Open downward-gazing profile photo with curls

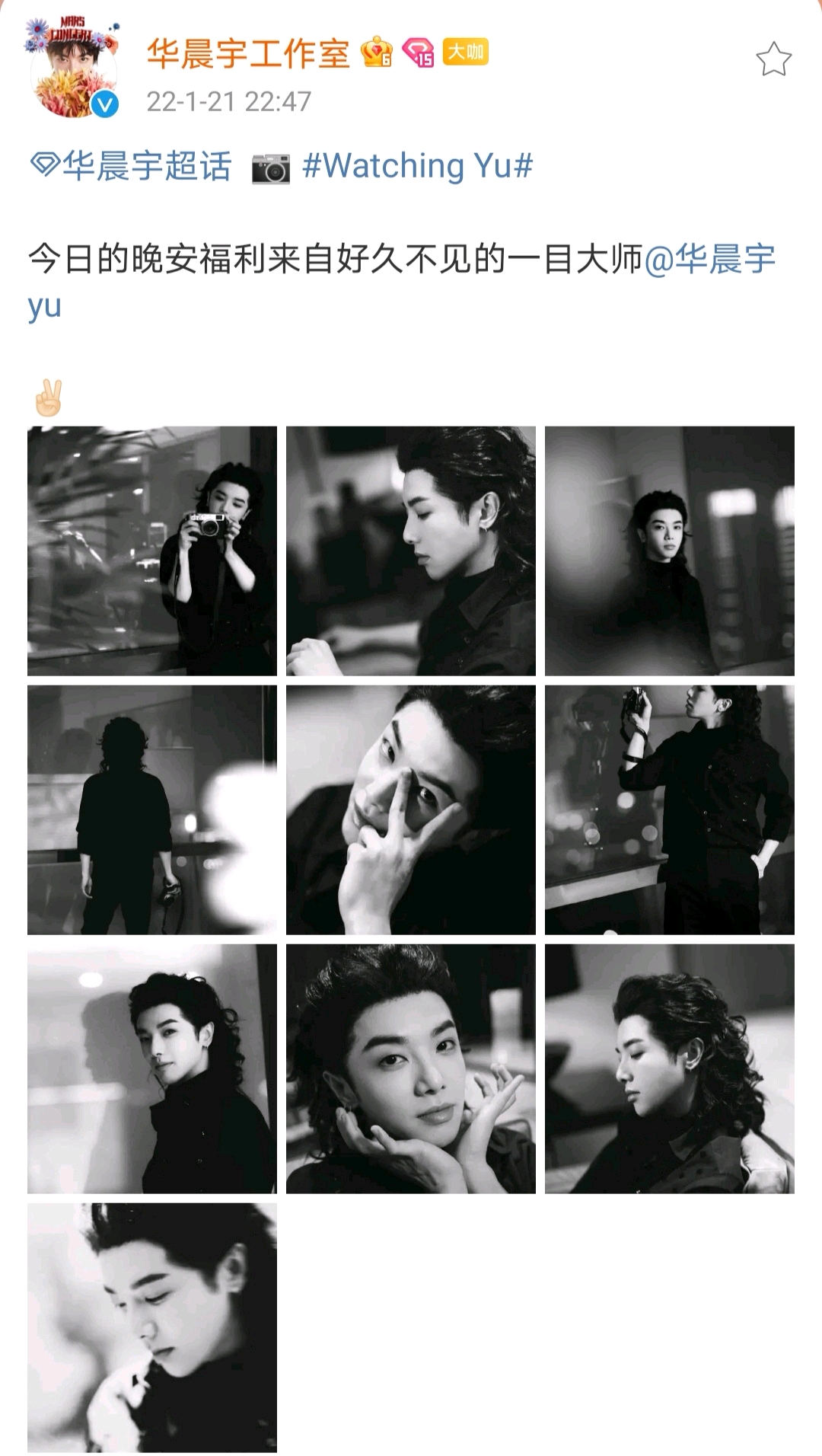(x=670, y=1068)
